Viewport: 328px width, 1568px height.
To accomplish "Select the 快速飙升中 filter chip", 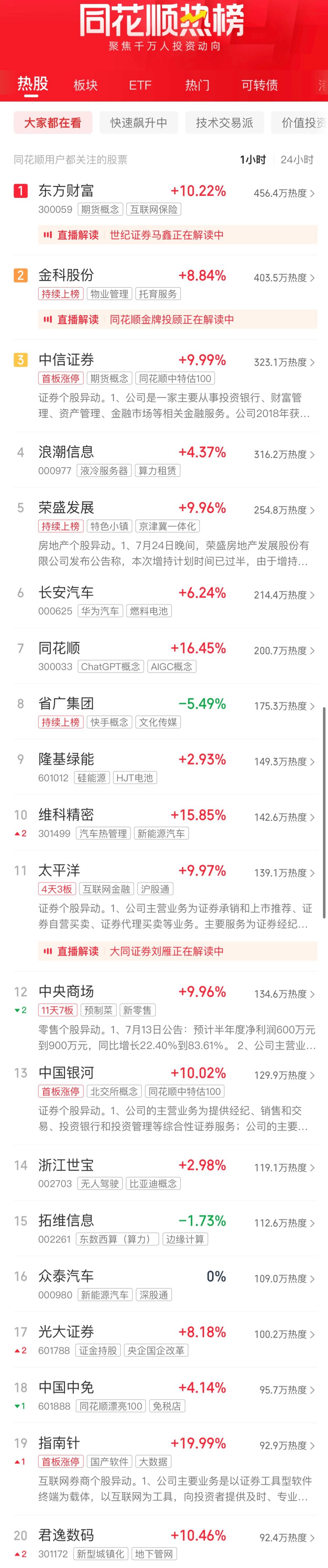I will point(139,122).
